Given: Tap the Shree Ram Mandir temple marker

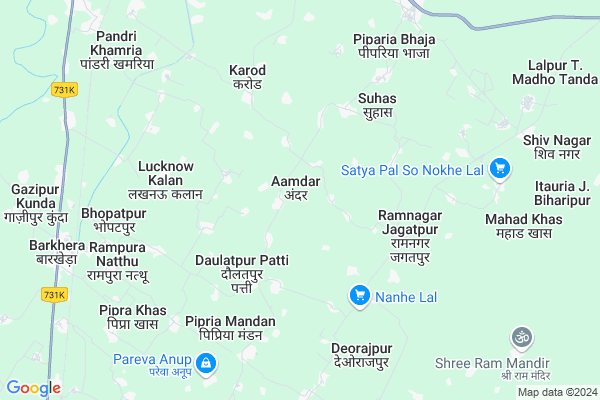Looking at the screenshot, I should tap(520, 339).
